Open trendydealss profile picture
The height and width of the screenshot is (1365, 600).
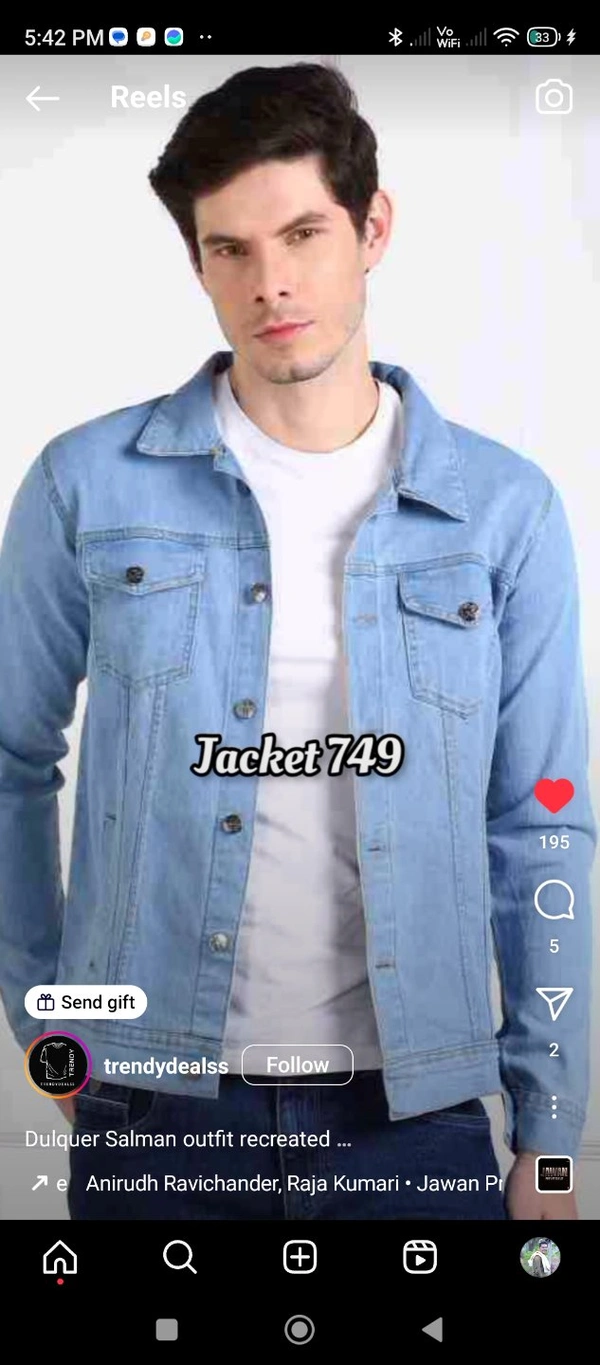click(58, 1065)
